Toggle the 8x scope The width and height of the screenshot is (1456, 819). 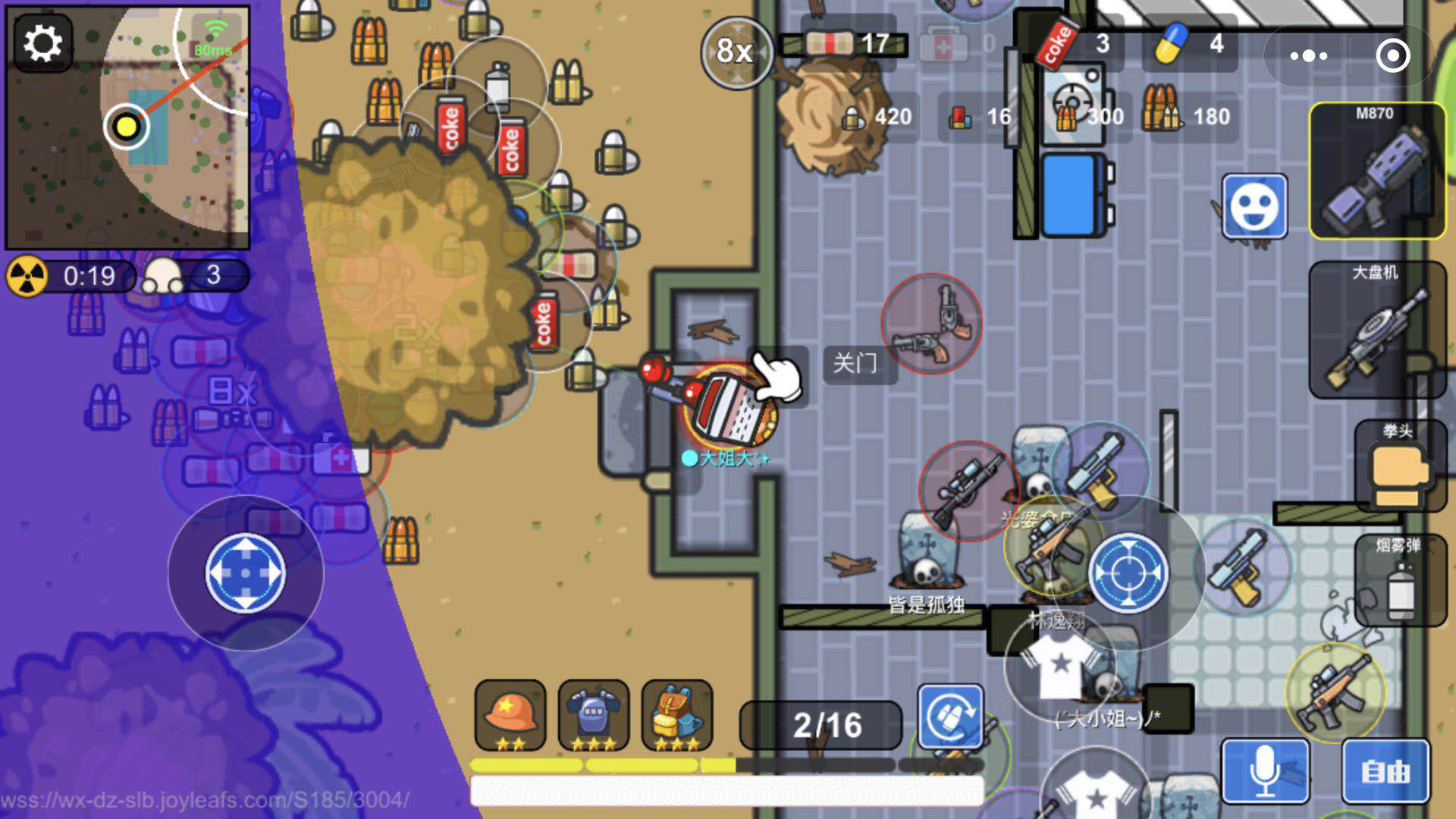735,52
